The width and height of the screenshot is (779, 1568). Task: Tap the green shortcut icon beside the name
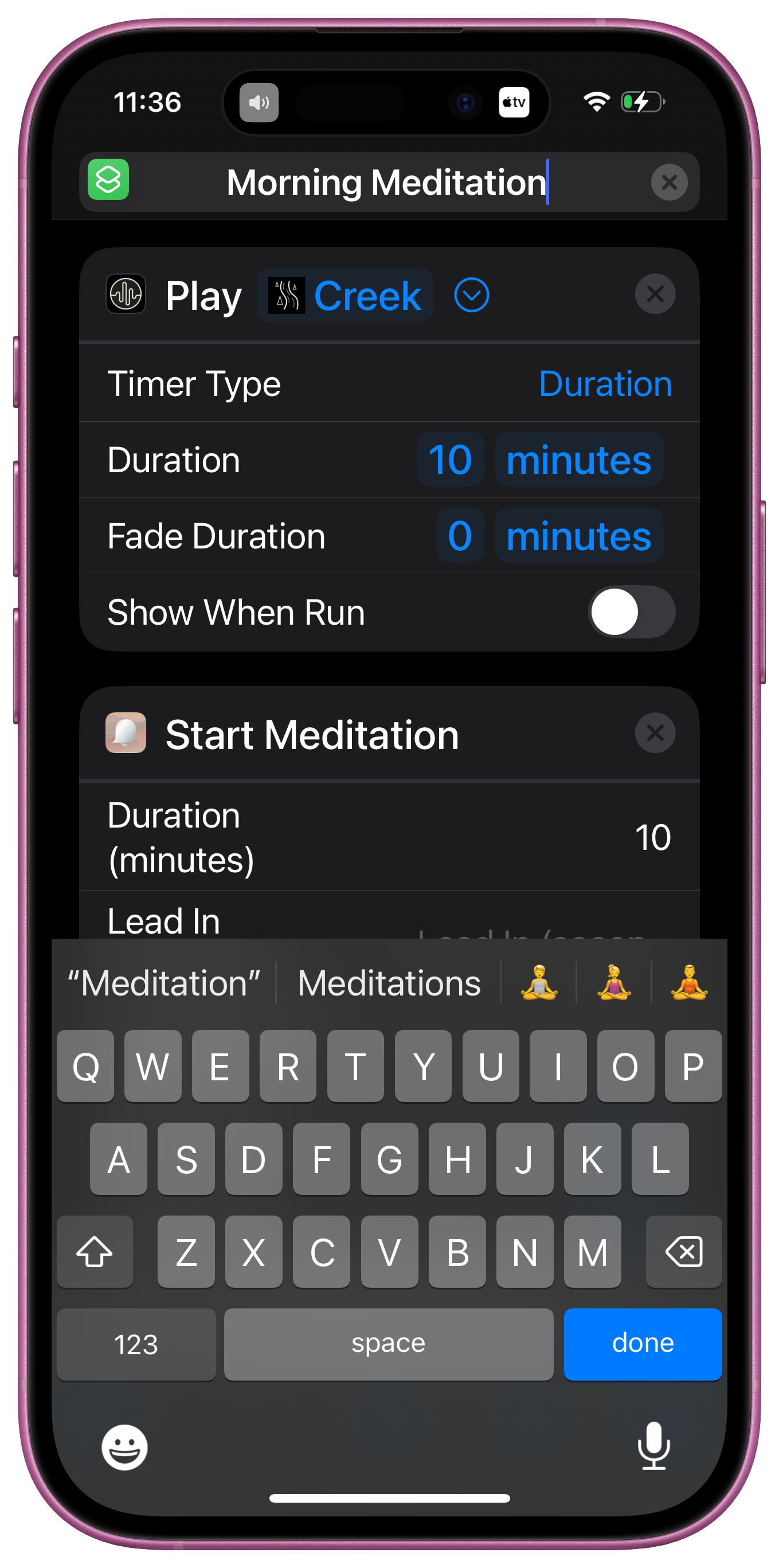click(x=108, y=180)
